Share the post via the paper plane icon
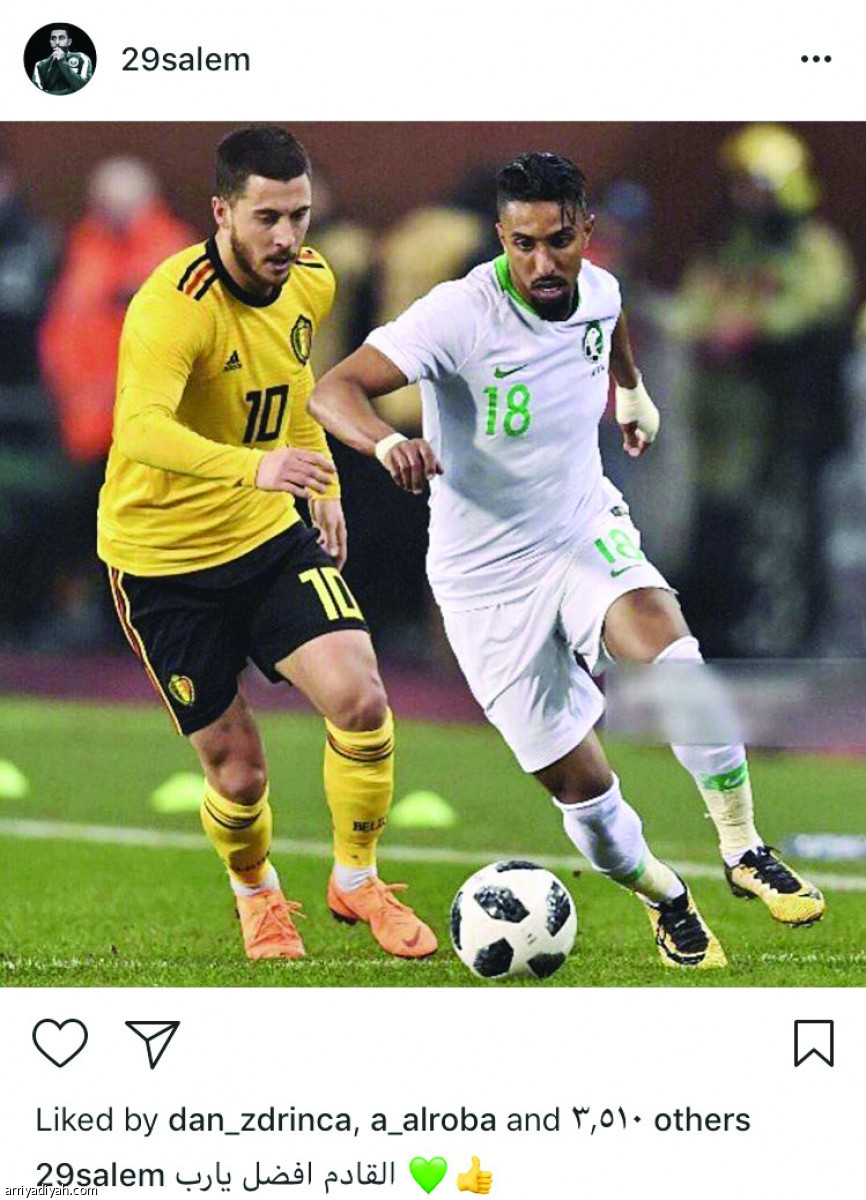866x1200 pixels. pyautogui.click(x=152, y=1044)
